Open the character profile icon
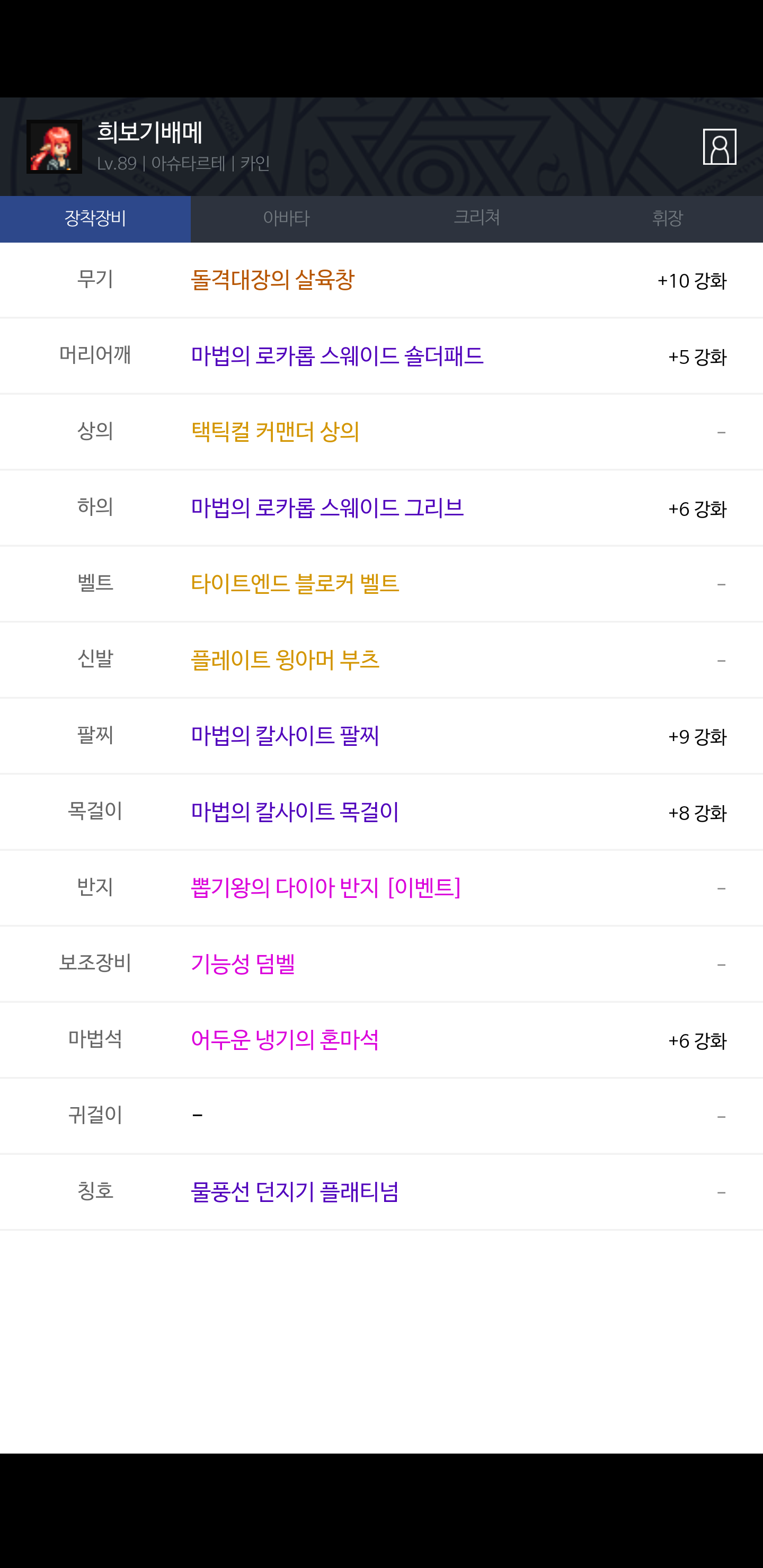 point(719,147)
